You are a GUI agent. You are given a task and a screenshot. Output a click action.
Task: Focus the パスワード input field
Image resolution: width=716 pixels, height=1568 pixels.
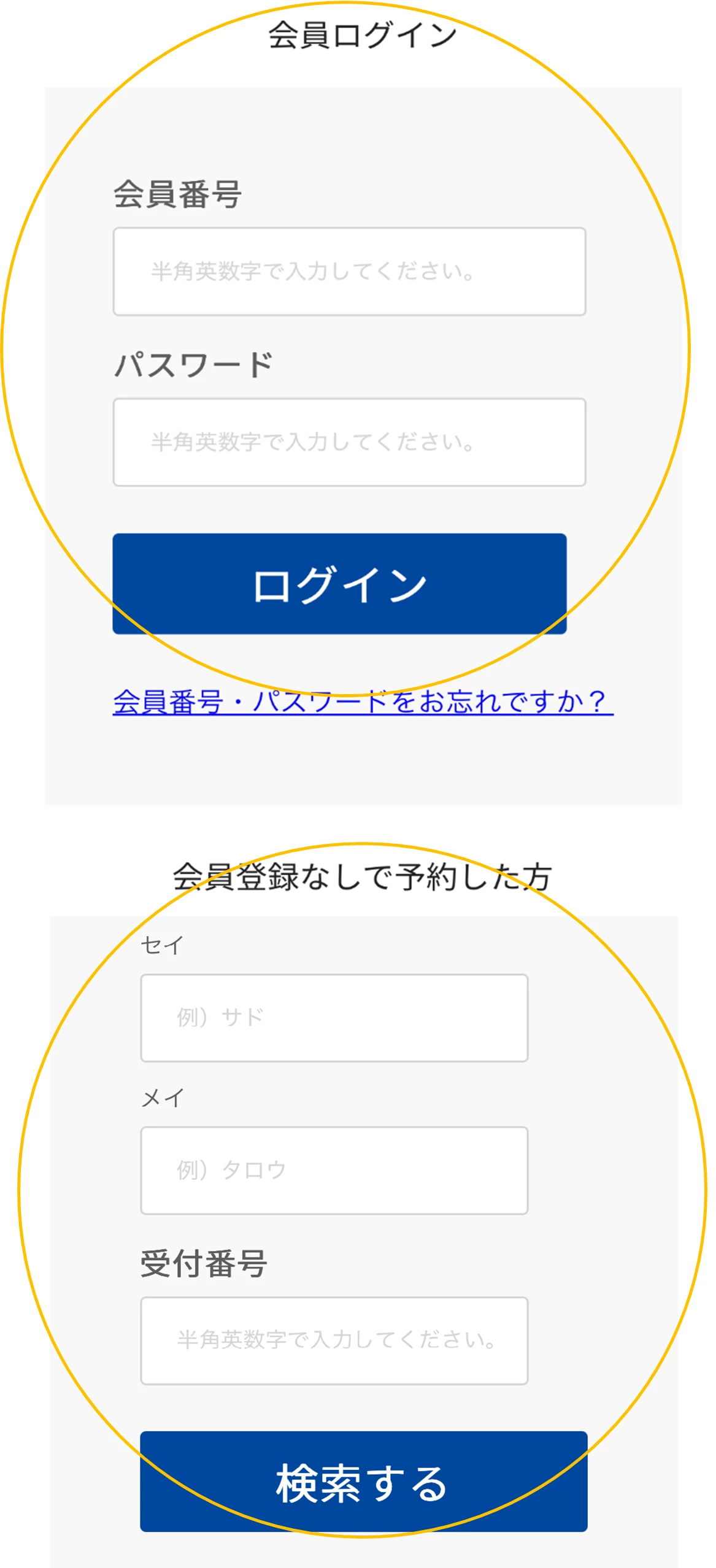[x=349, y=442]
